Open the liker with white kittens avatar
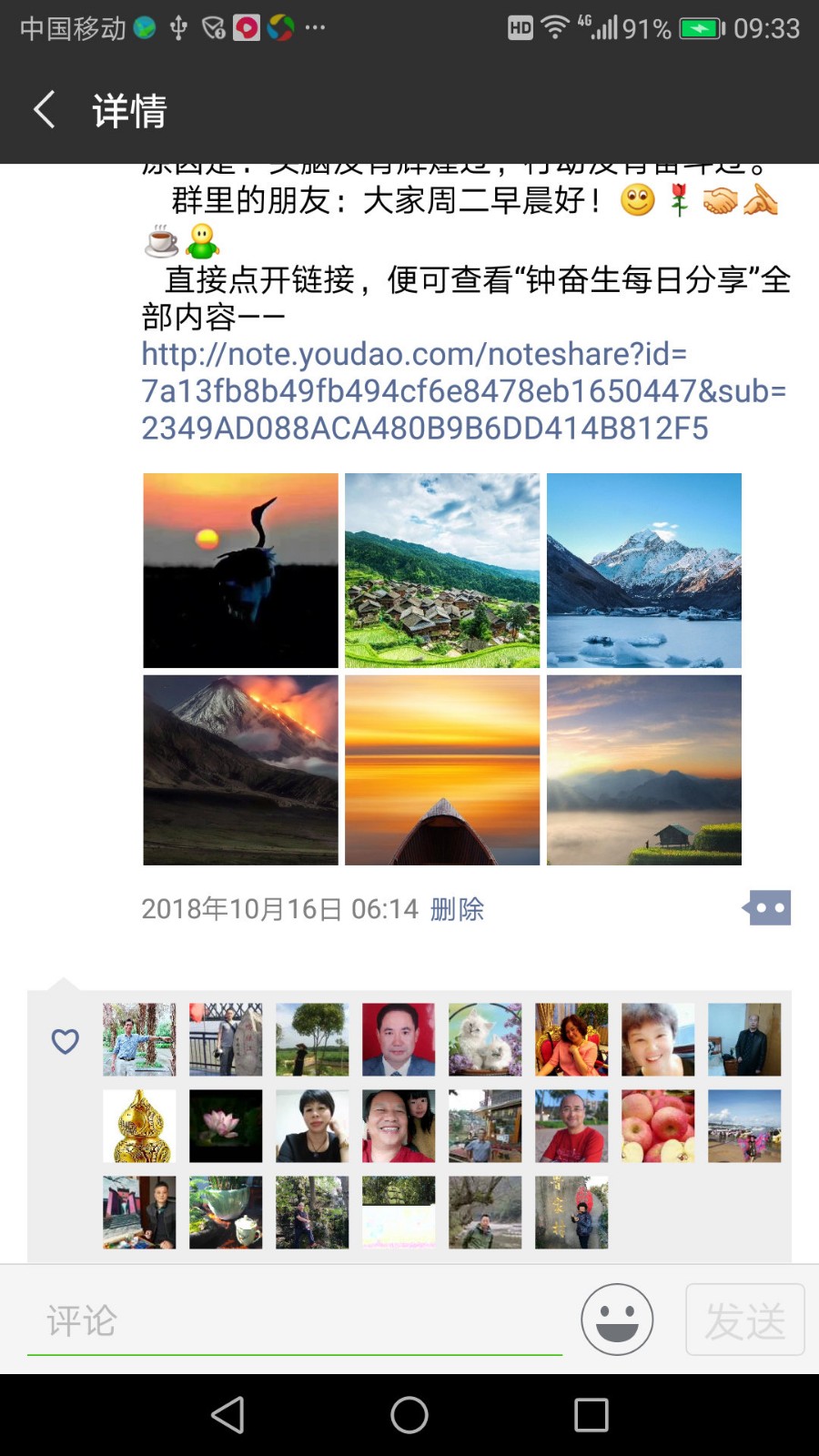The height and width of the screenshot is (1456, 819). click(x=485, y=1040)
